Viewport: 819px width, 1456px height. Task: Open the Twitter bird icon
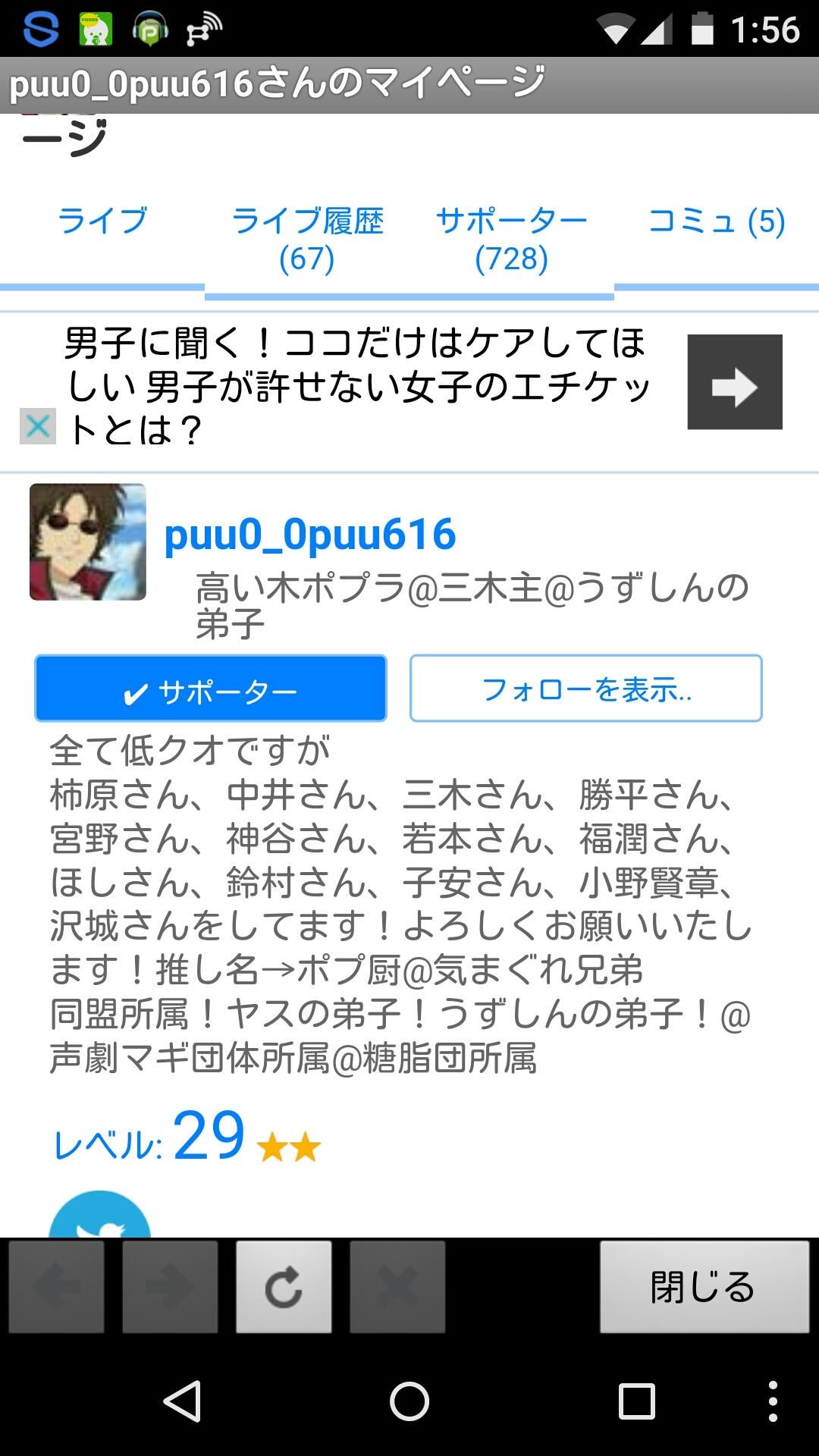[x=99, y=1217]
